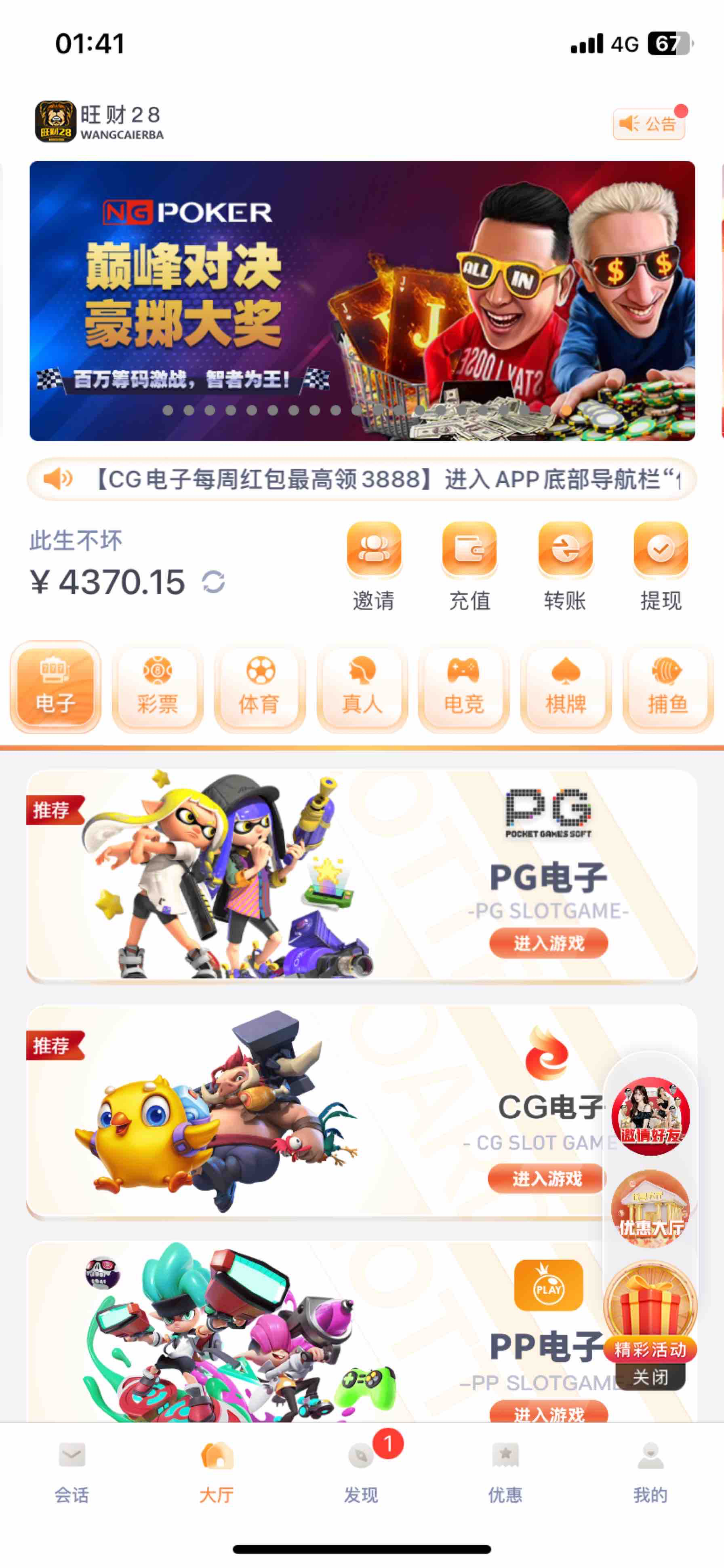724x1568 pixels.
Task: Select the 体育 category
Action: pyautogui.click(x=260, y=687)
